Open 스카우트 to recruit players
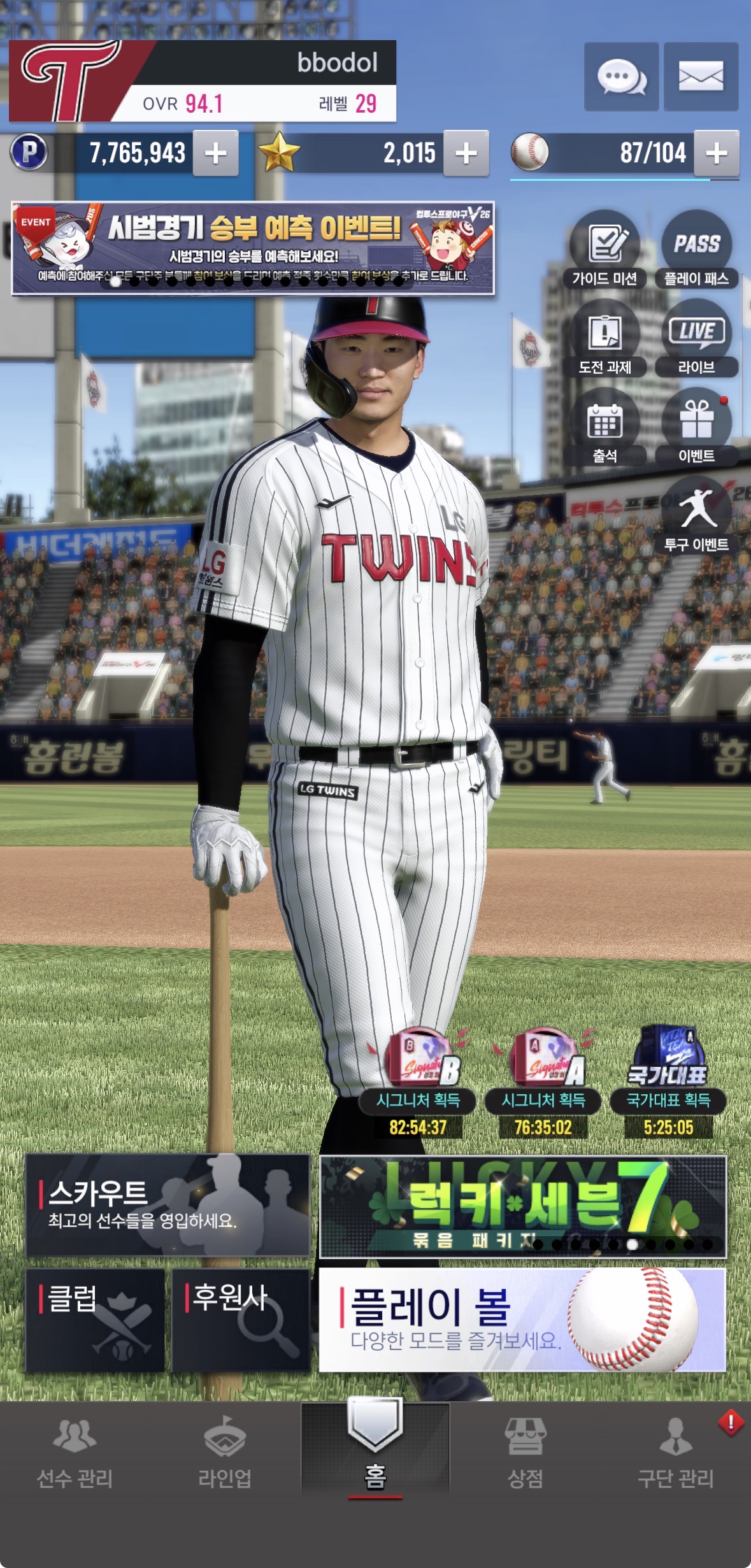This screenshot has width=751, height=1568. (168, 1206)
